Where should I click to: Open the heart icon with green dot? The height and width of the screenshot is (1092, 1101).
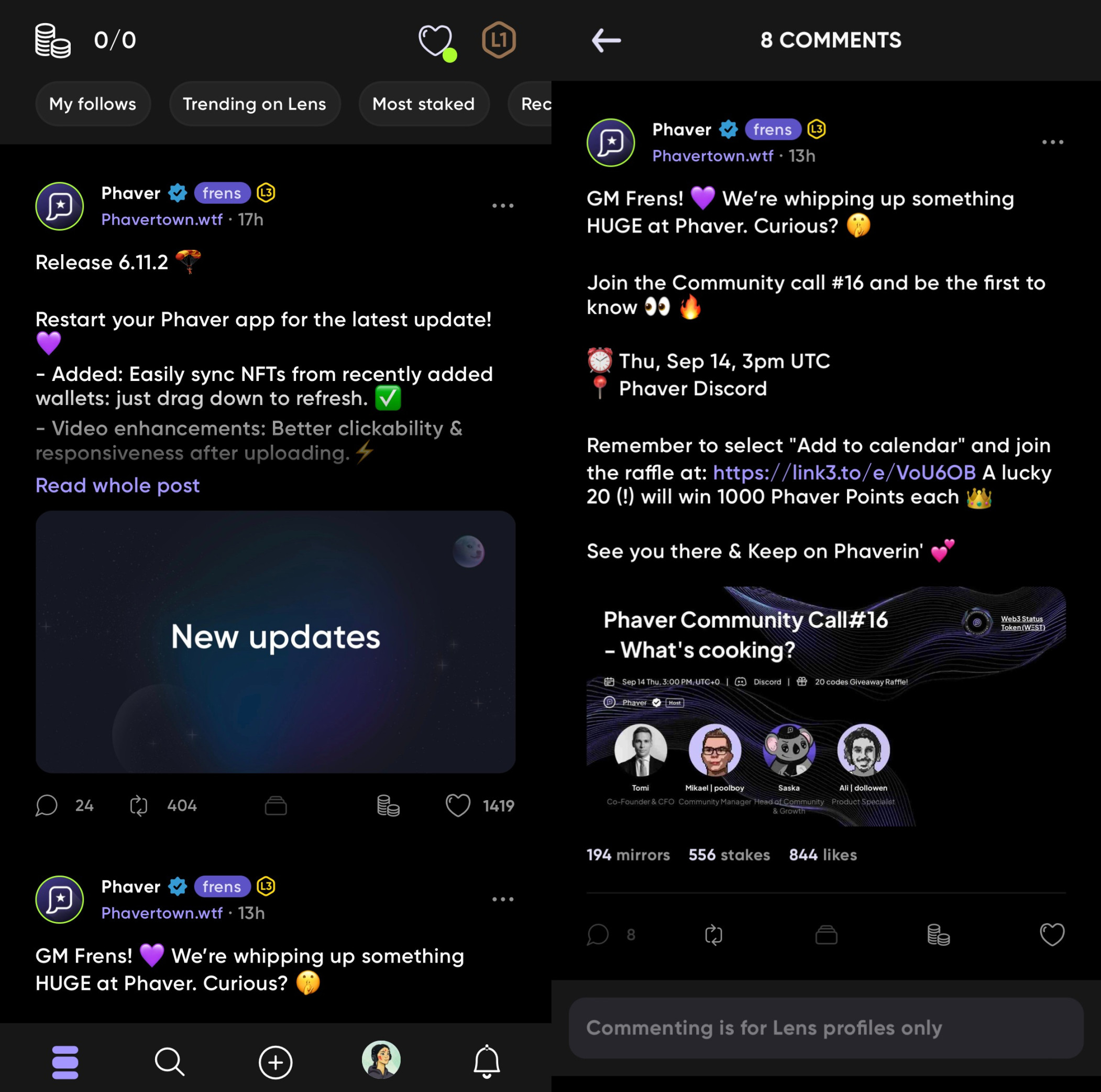point(436,40)
